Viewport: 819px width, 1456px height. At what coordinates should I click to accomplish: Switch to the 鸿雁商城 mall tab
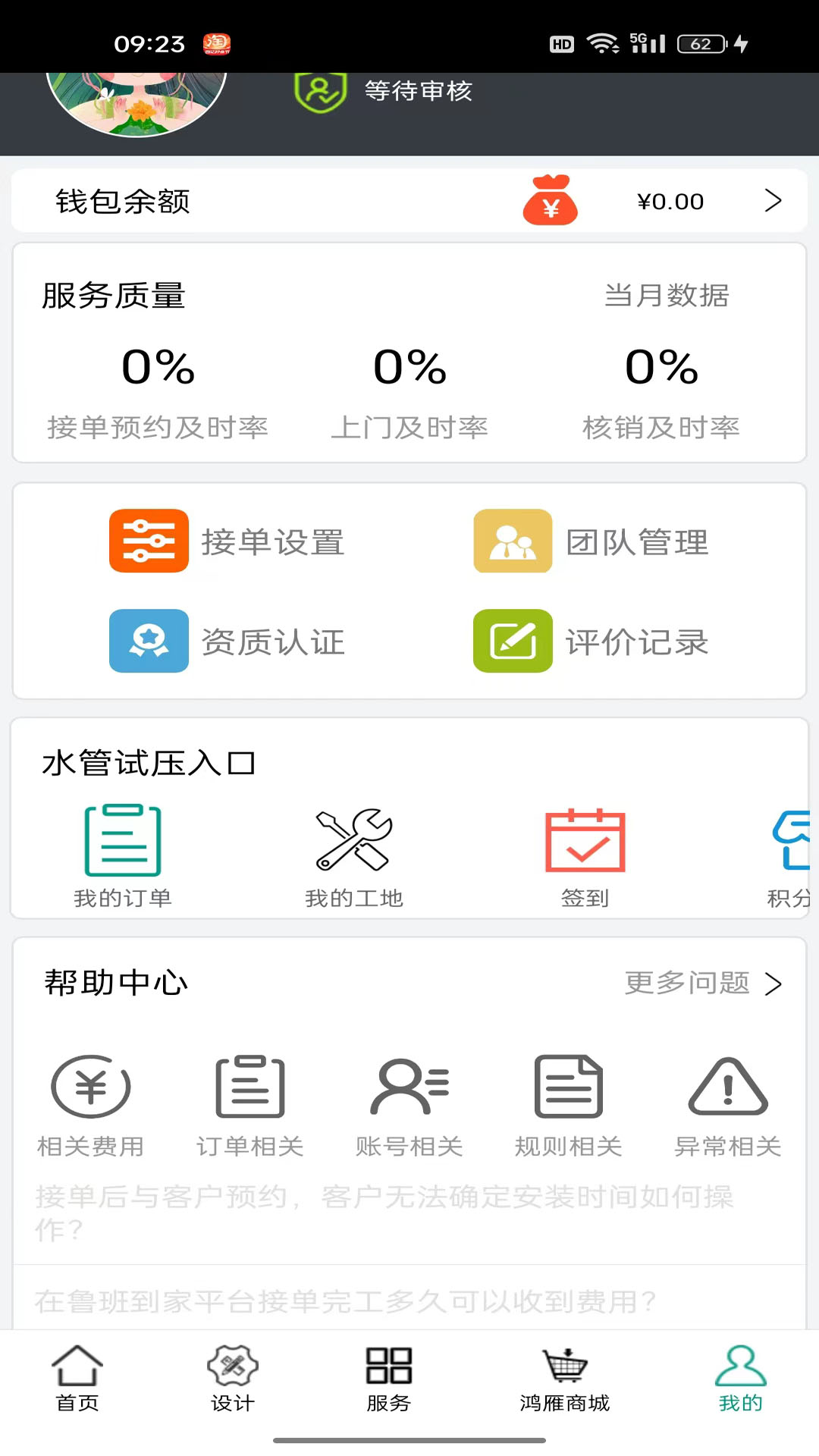(564, 1380)
